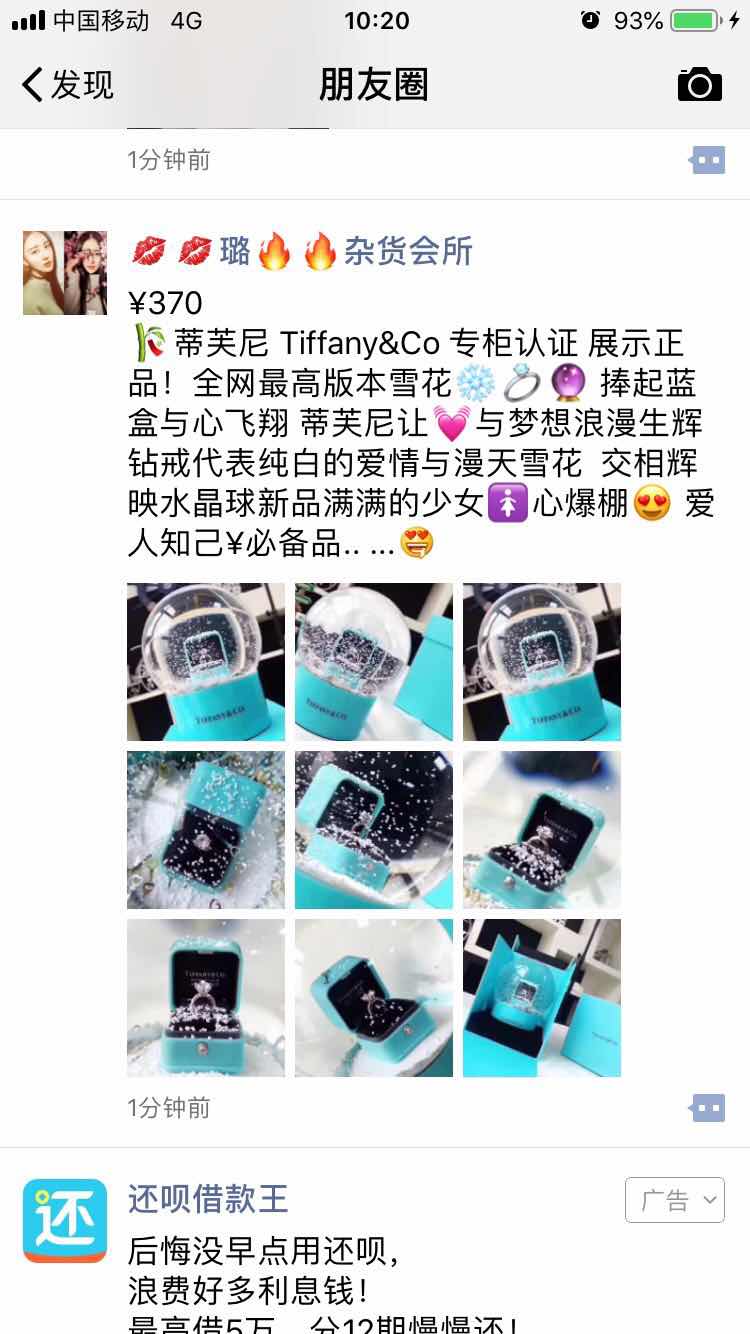750x1334 pixels.
Task: View the second photo with blue box
Action: (x=374, y=662)
